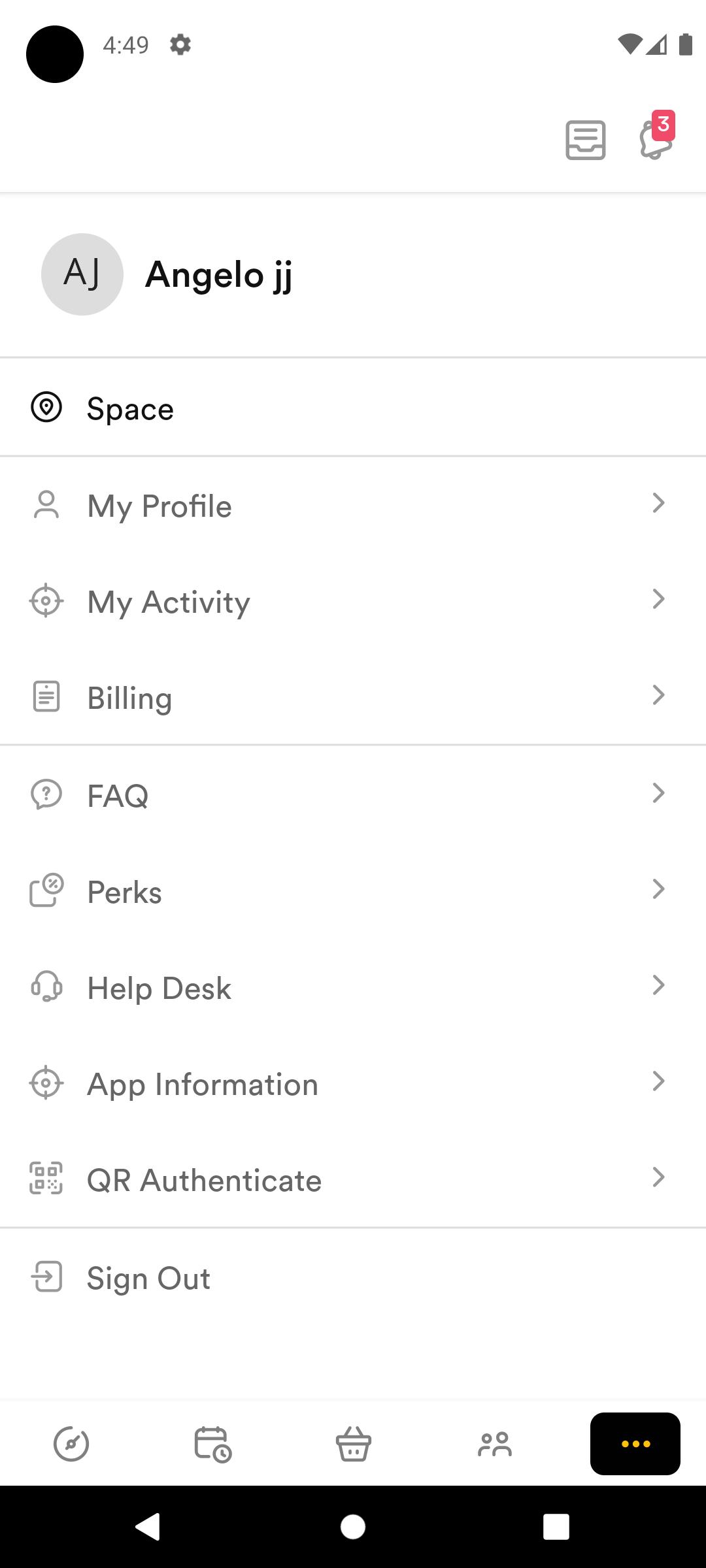Switch to the shopping basket tab
This screenshot has height=1568, width=706.
[x=354, y=1444]
